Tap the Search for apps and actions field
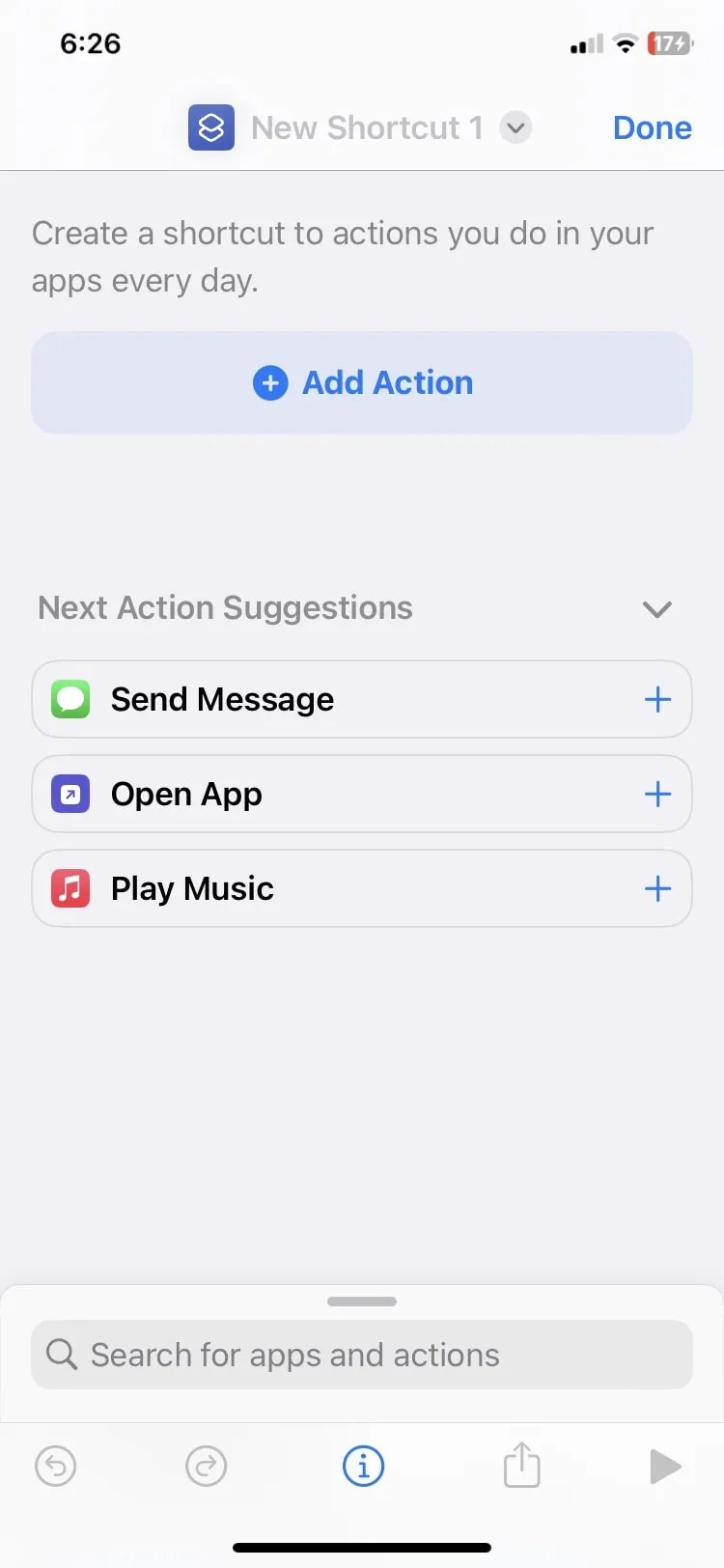 point(362,1354)
